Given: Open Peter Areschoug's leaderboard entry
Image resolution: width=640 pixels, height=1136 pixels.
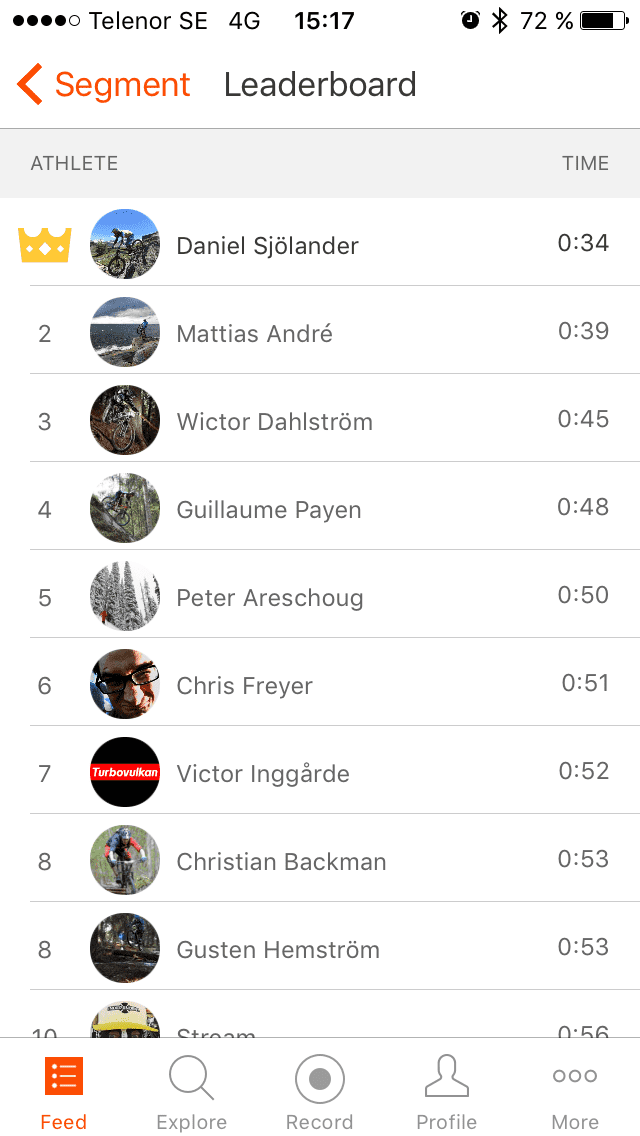Looking at the screenshot, I should click(320, 595).
